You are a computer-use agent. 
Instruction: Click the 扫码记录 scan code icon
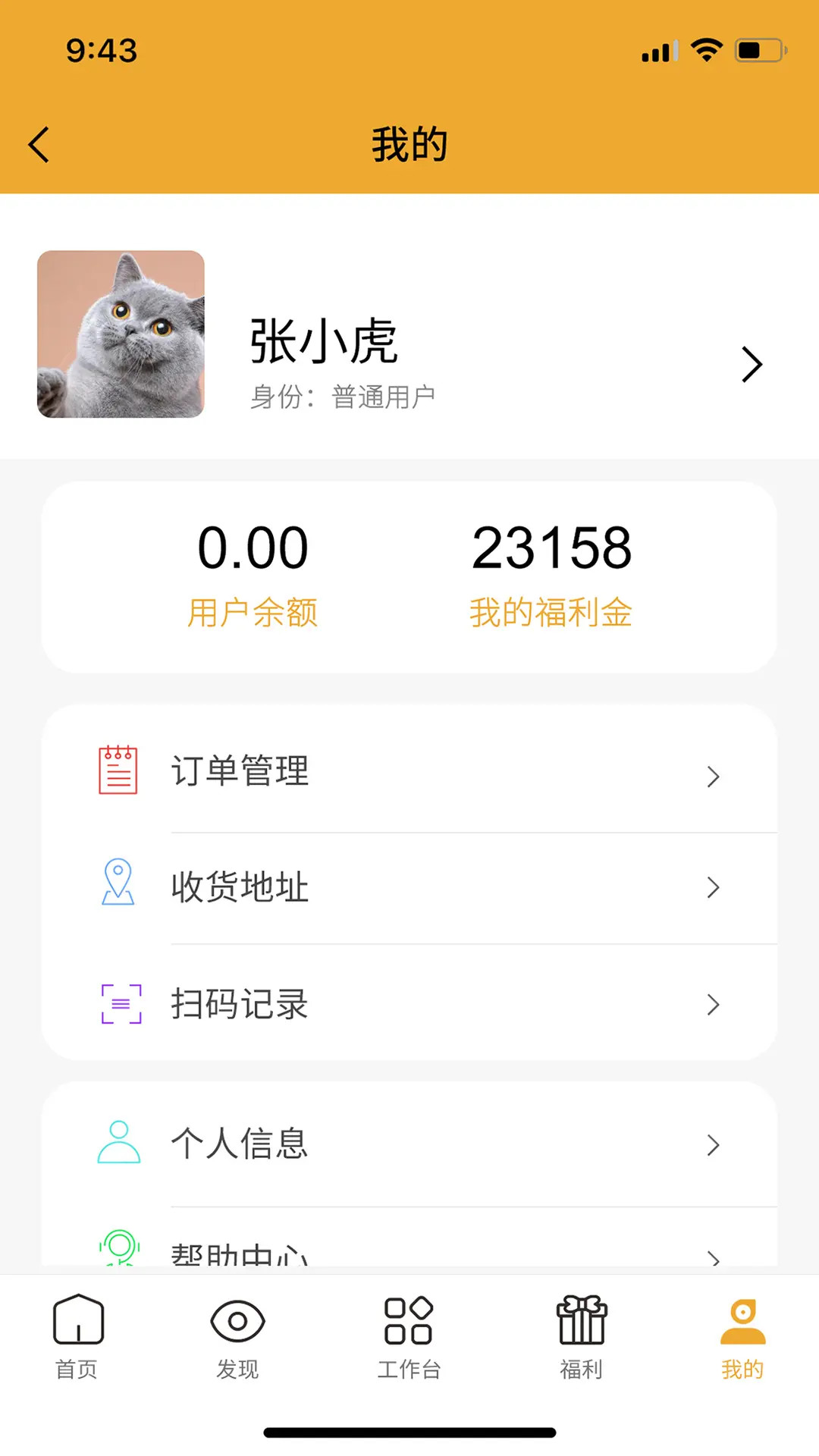click(118, 1003)
